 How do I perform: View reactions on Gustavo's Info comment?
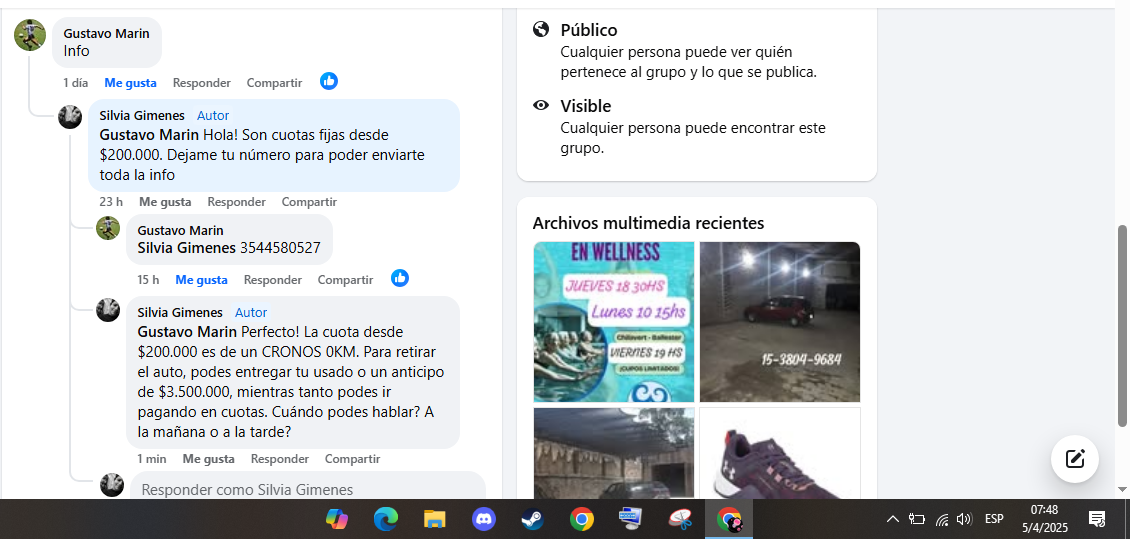pyautogui.click(x=329, y=81)
